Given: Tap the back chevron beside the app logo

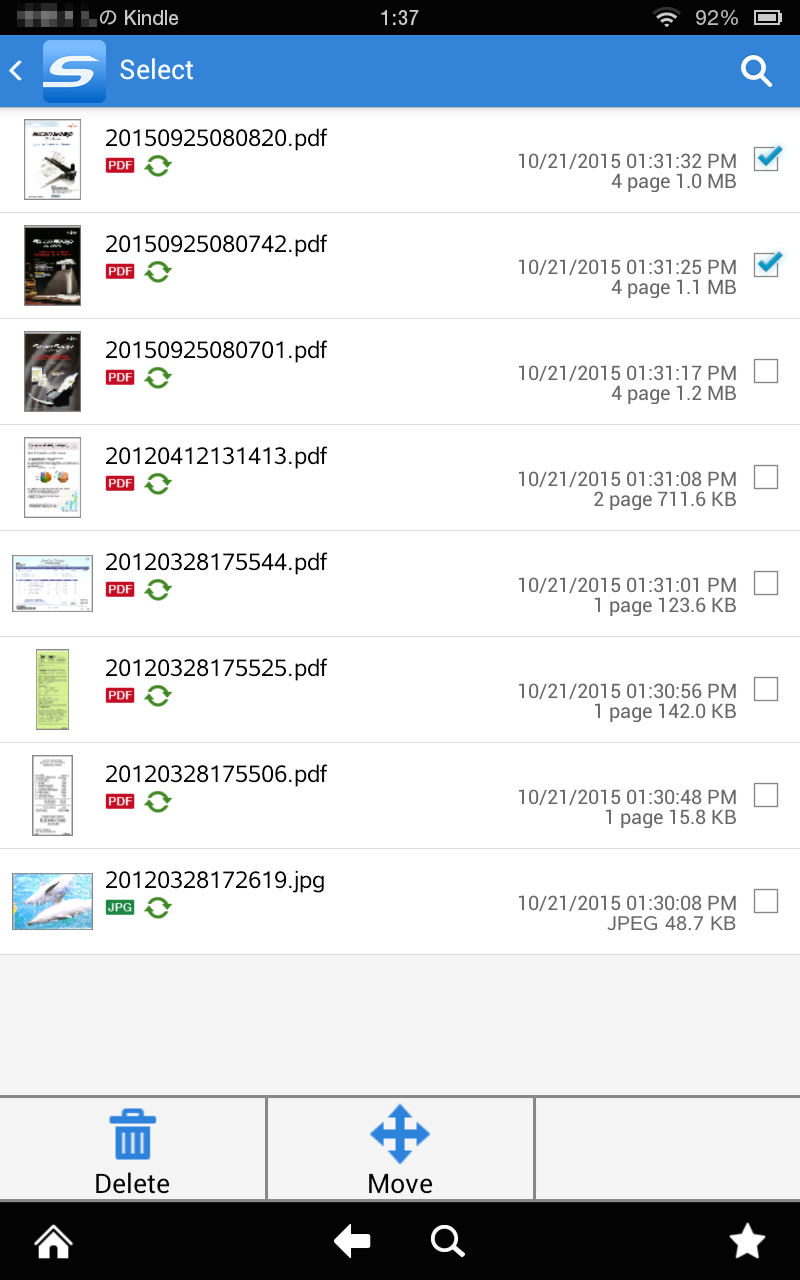Looking at the screenshot, I should [x=16, y=70].
